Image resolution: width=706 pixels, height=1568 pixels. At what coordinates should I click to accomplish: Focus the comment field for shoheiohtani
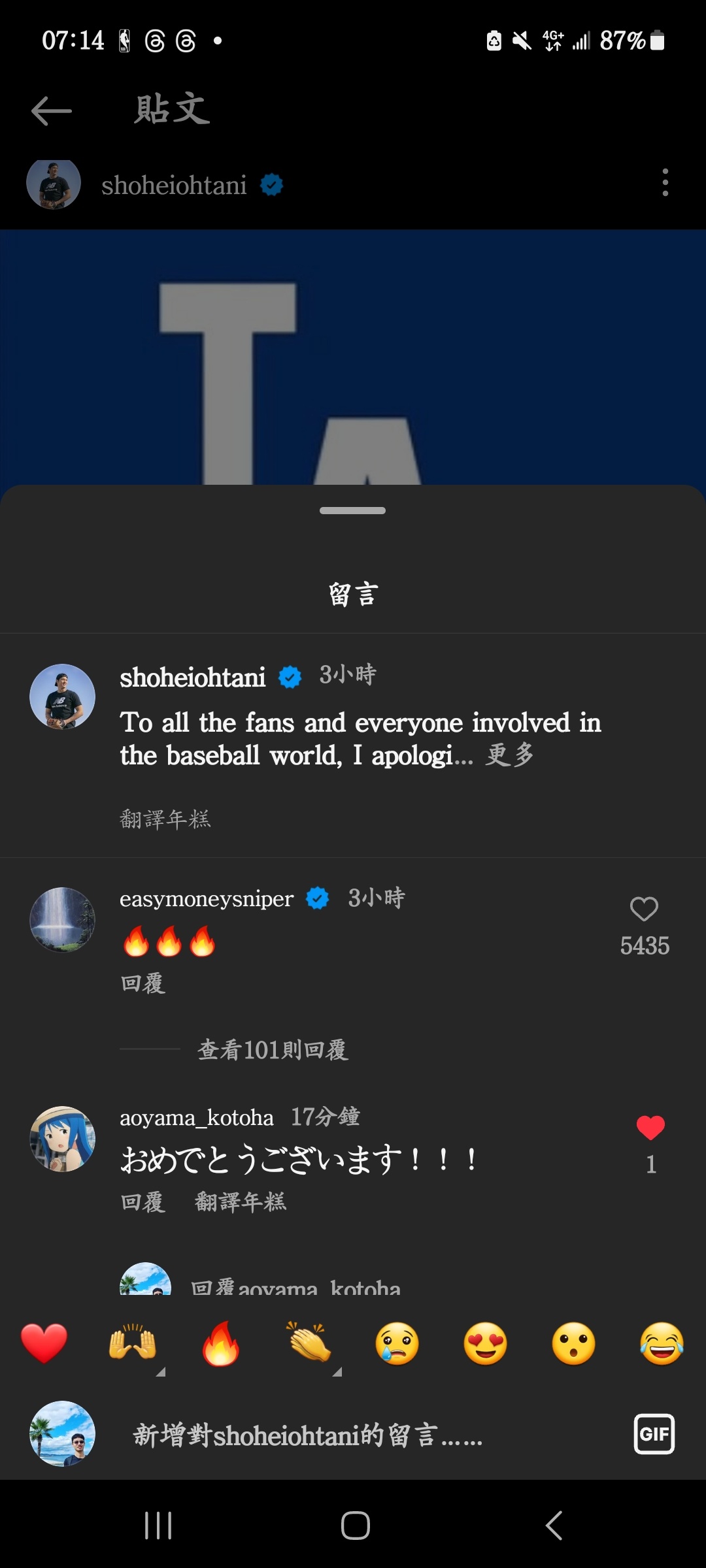(x=307, y=1435)
